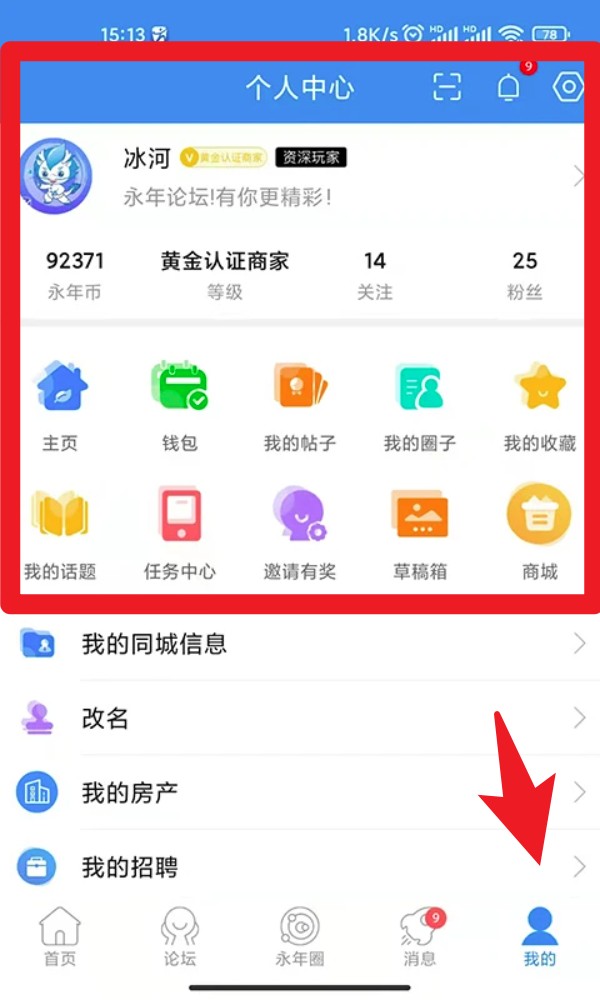Switch to the 首页 tab
Image resolution: width=600 pixels, height=1000 pixels.
pyautogui.click(x=59, y=937)
